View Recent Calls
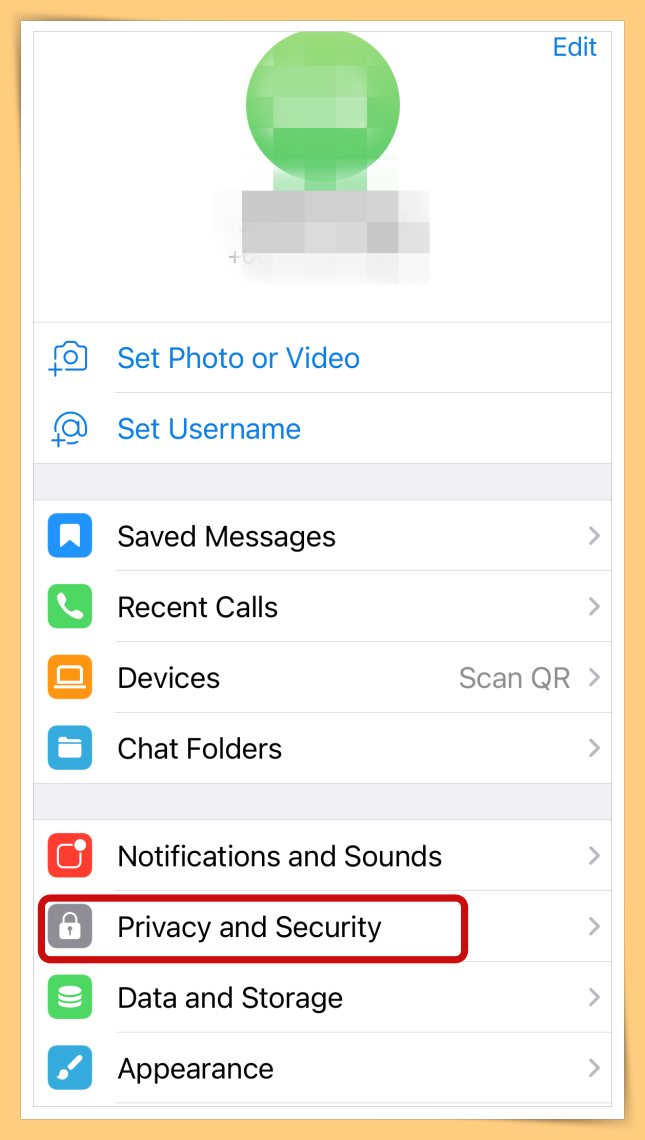 pos(197,607)
